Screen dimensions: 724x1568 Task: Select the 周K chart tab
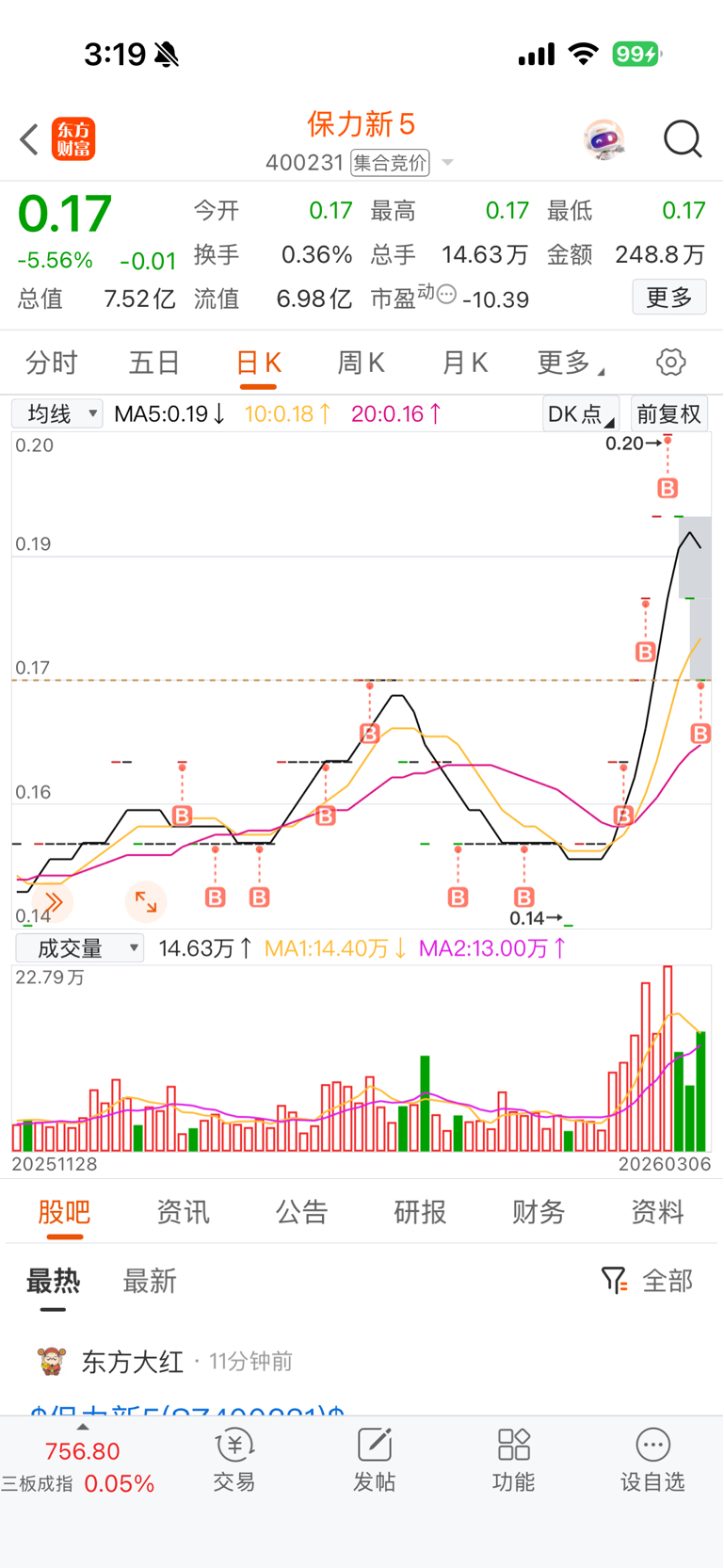[362, 363]
